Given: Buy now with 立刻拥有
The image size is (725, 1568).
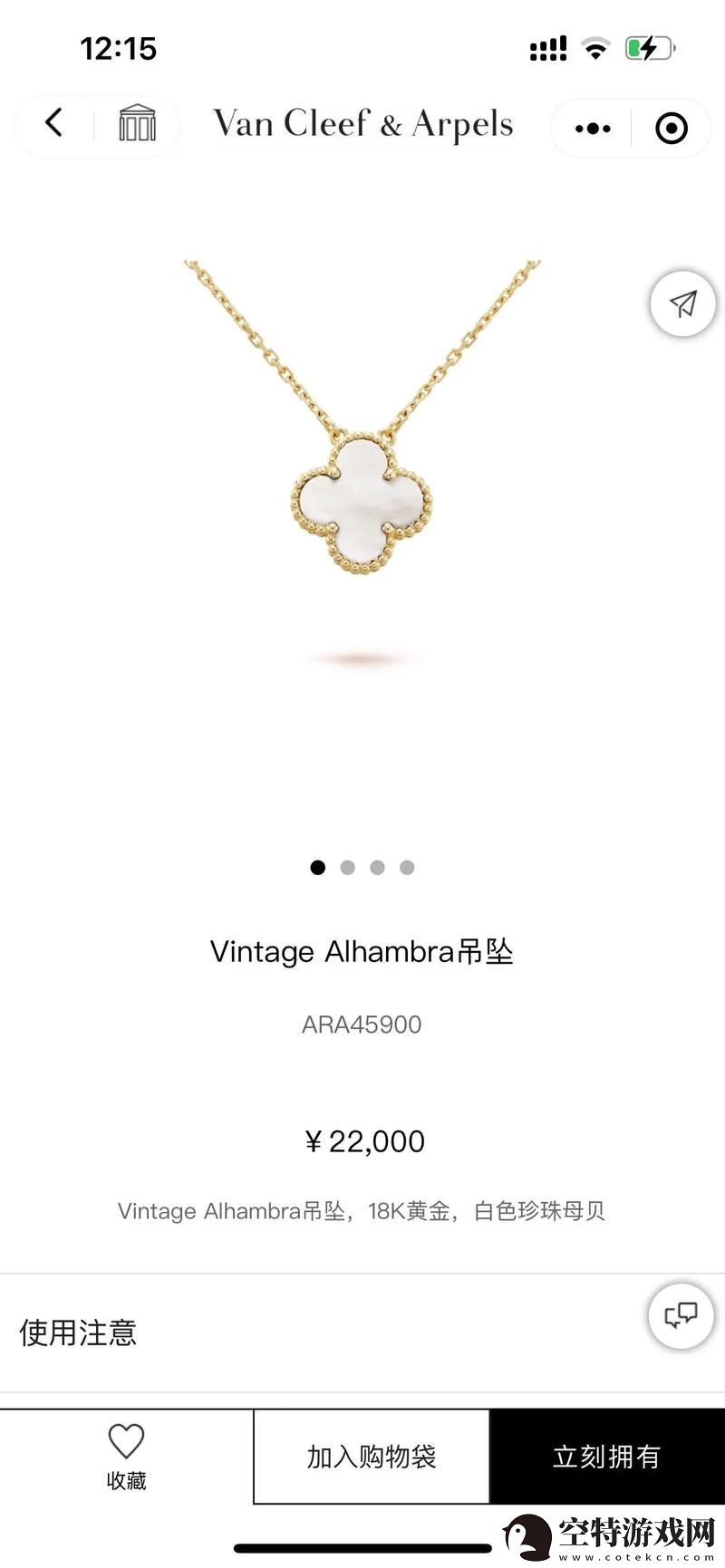Looking at the screenshot, I should point(606,1457).
